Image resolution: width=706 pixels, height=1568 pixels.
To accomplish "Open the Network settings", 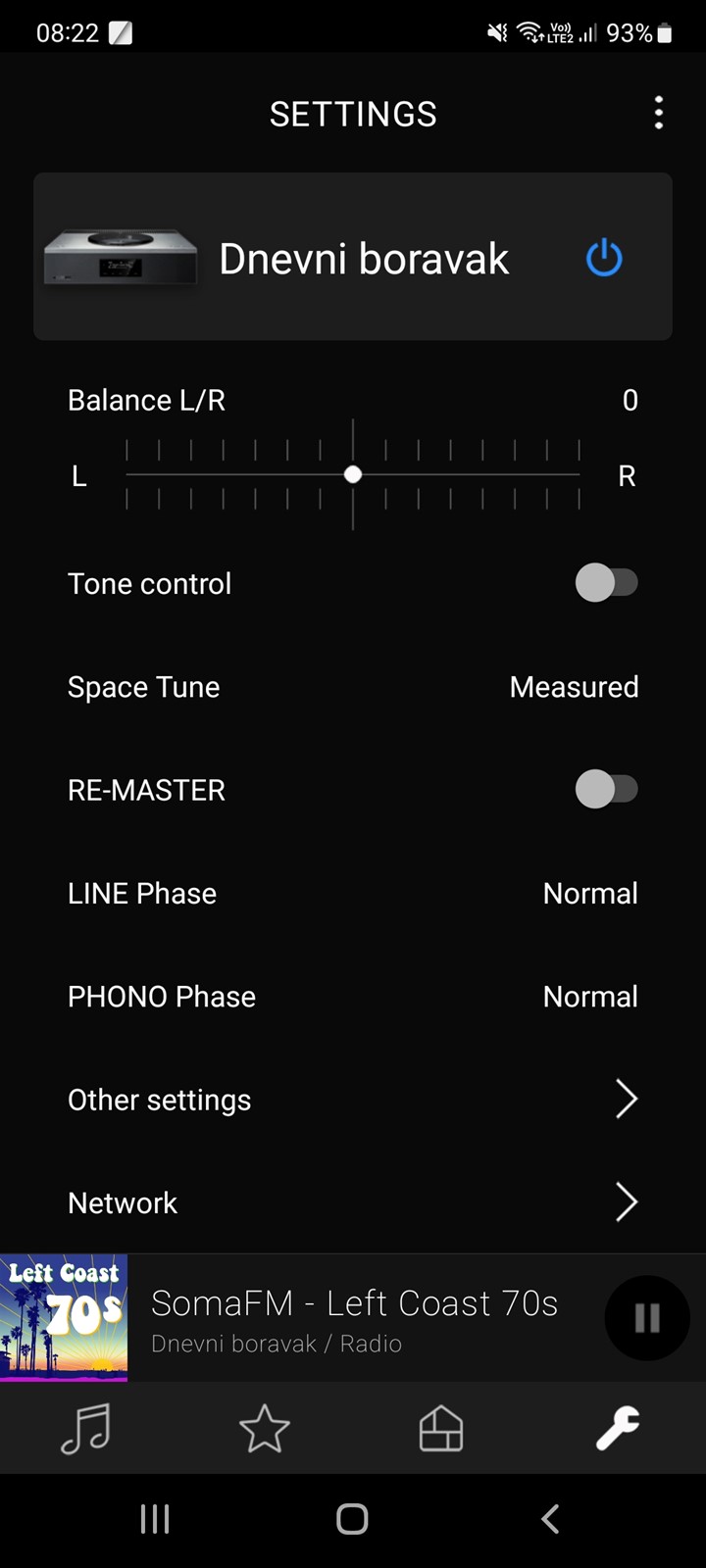I will tap(353, 1202).
